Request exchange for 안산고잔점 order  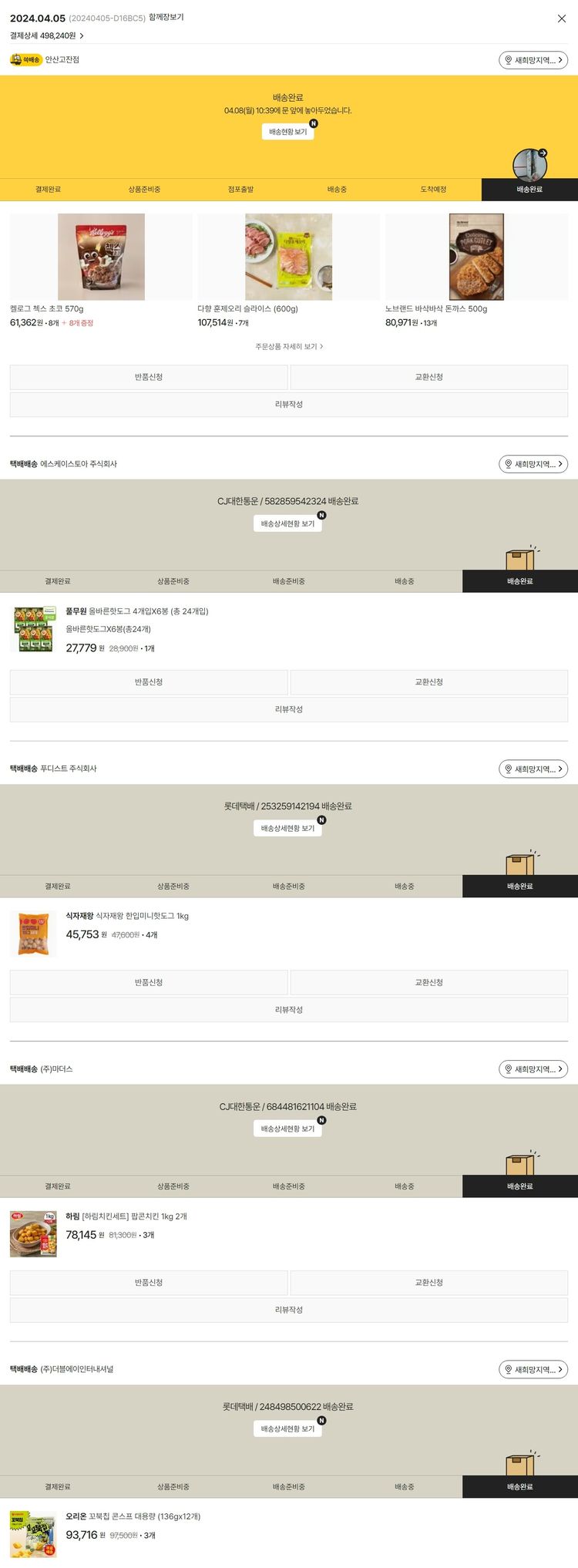point(428,377)
